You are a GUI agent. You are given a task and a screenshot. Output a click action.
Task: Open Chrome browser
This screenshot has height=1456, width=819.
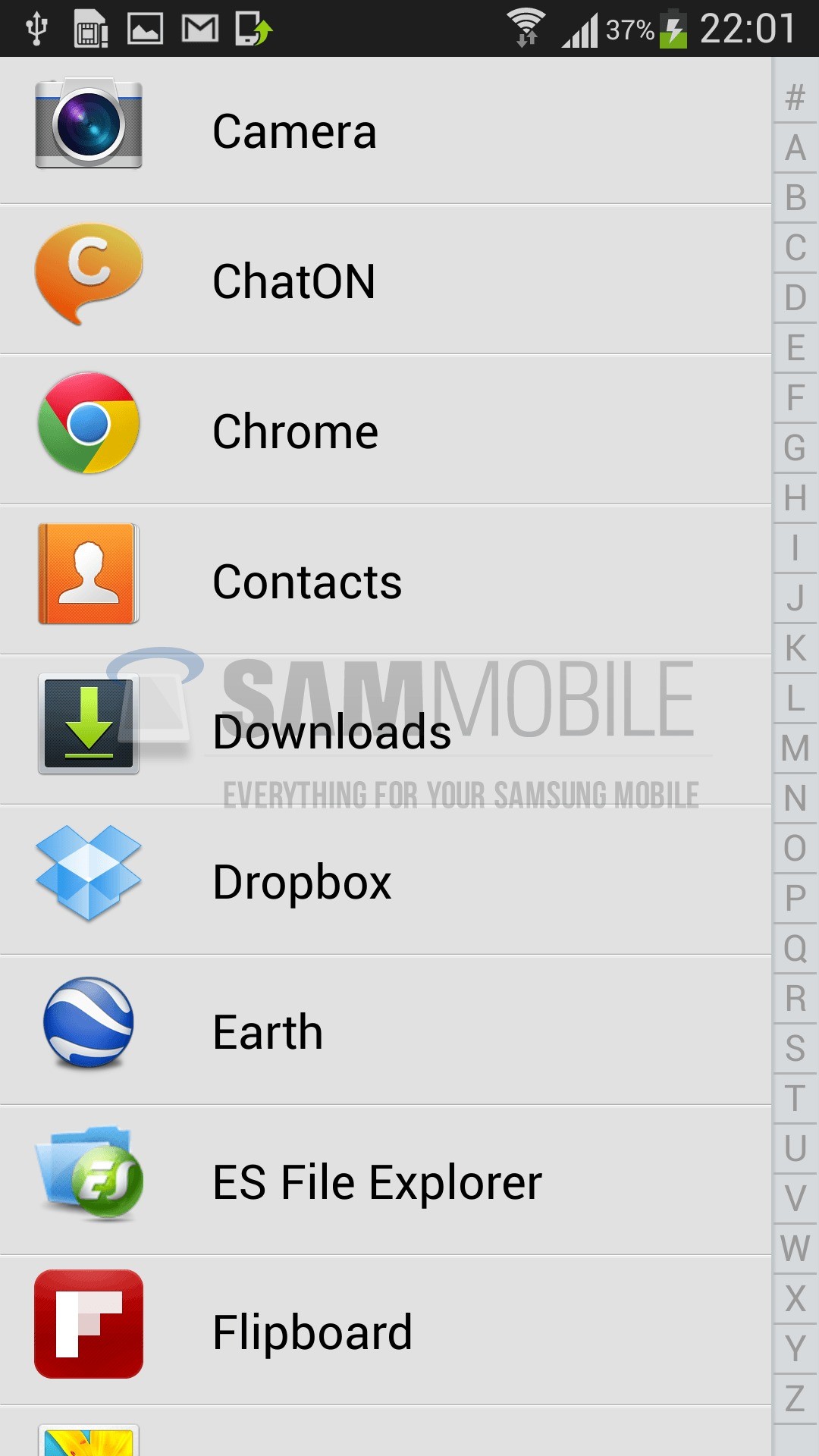tap(296, 431)
